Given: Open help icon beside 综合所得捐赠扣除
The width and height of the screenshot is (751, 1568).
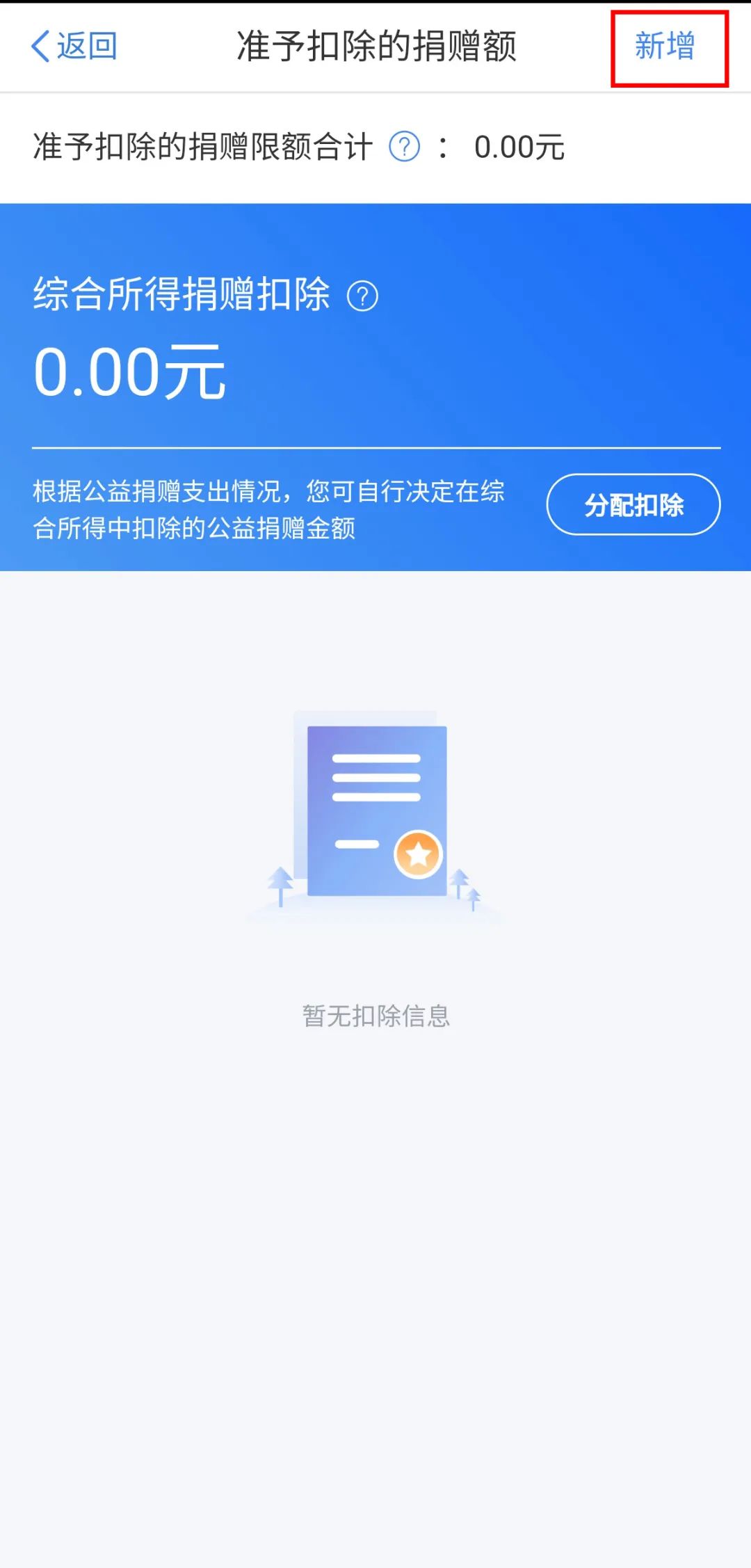Looking at the screenshot, I should point(362,296).
